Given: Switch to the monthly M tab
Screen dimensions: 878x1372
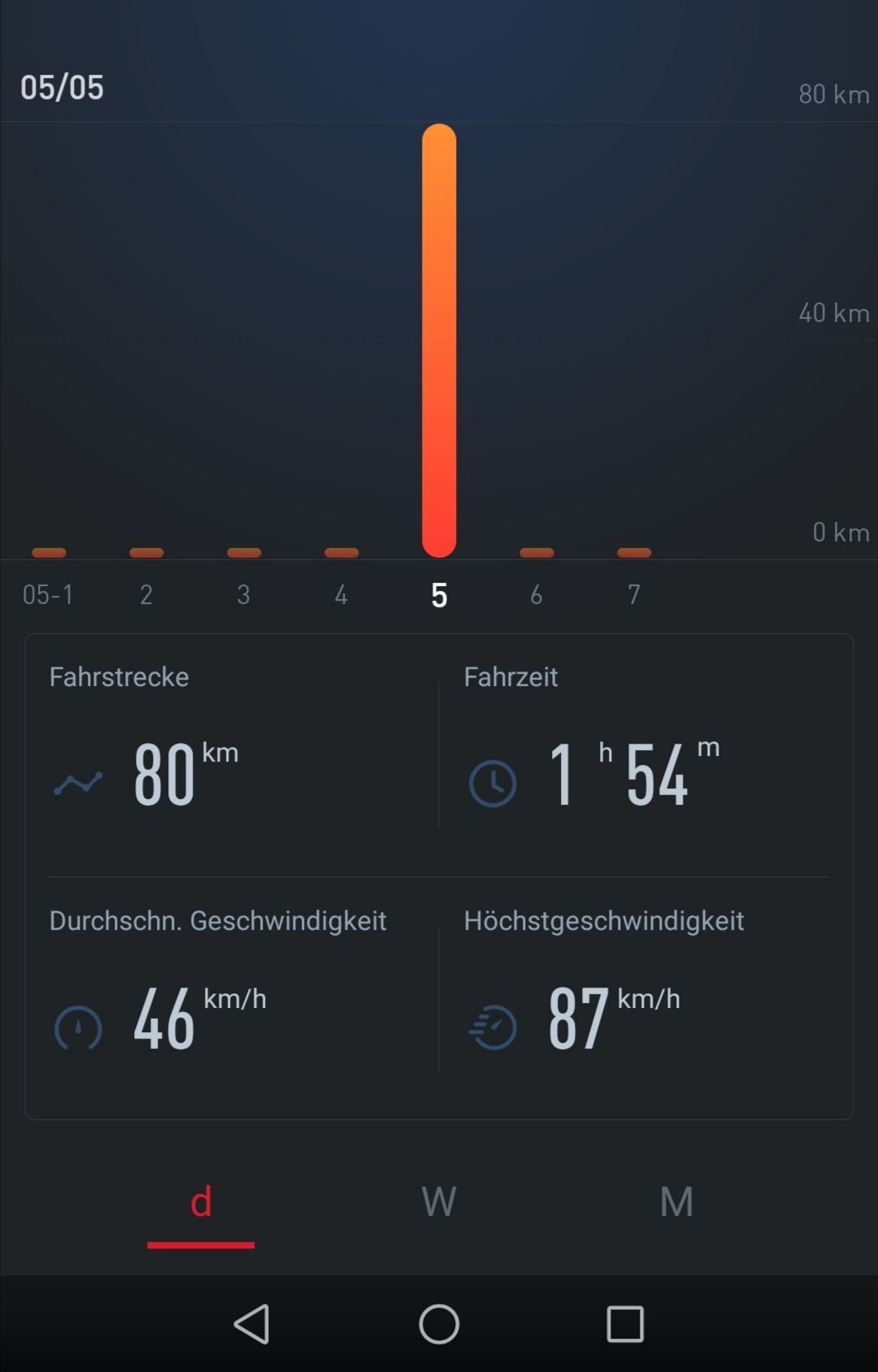Looking at the screenshot, I should pos(676,1201).
